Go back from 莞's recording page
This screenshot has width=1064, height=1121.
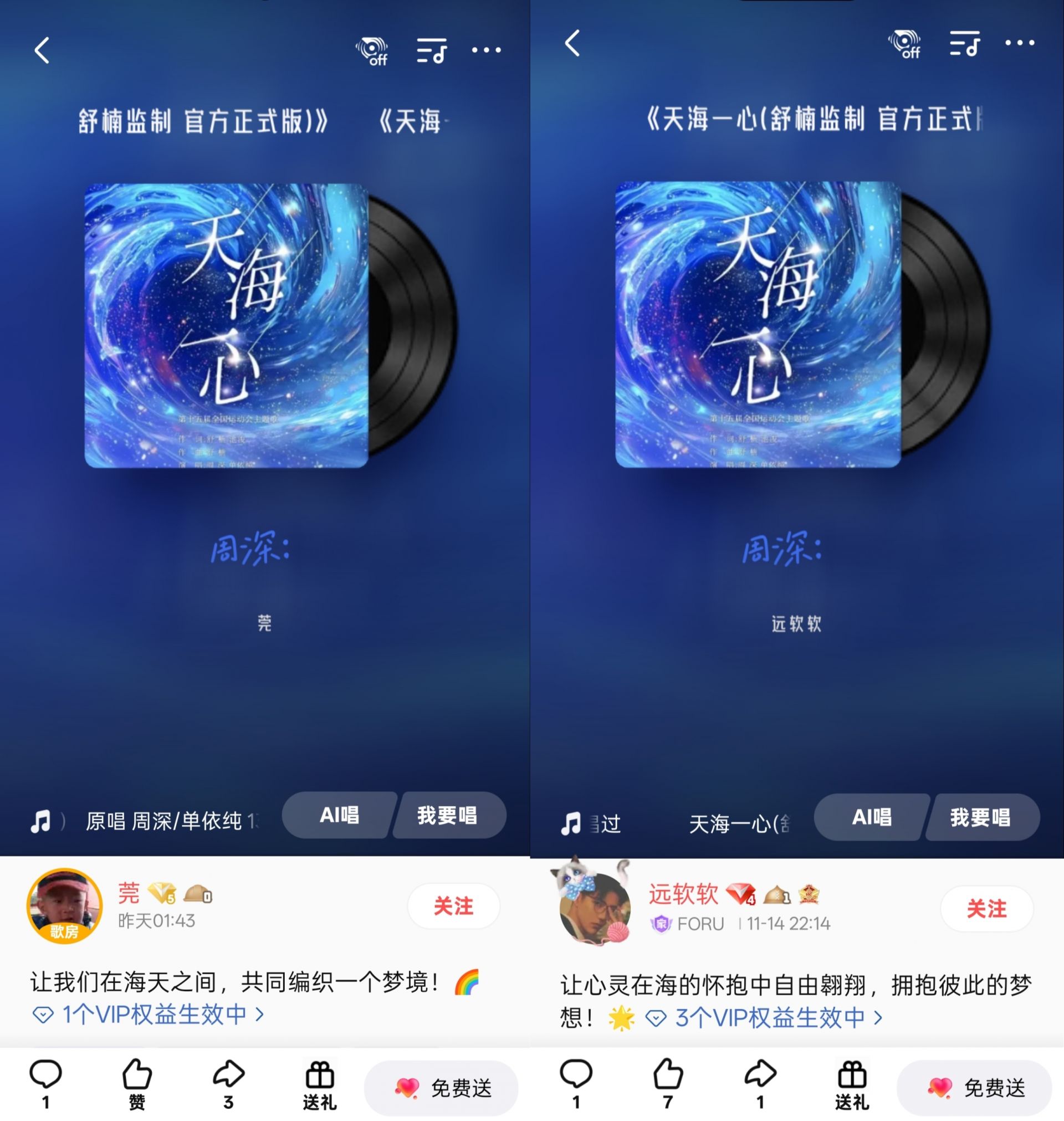tap(42, 50)
